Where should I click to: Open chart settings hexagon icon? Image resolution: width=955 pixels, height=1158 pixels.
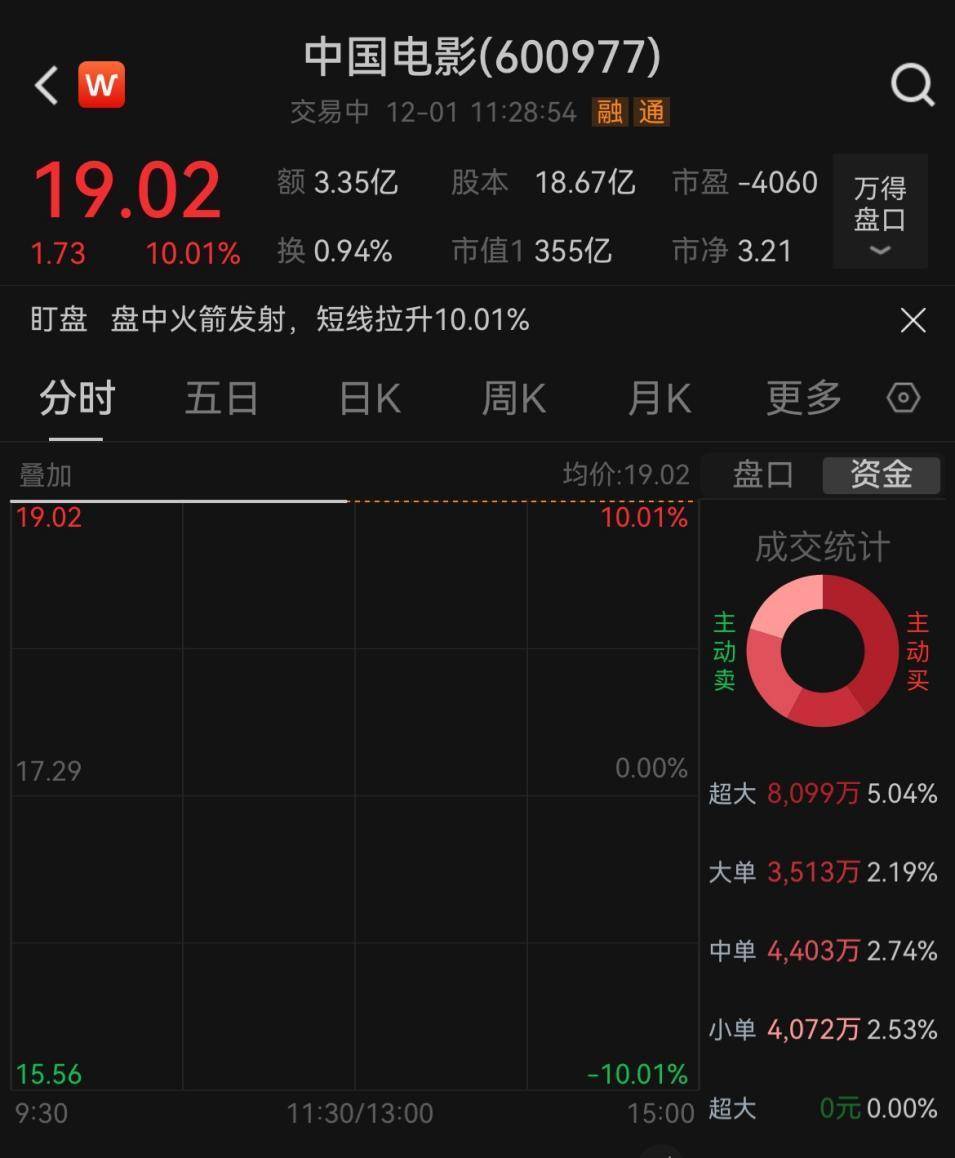pyautogui.click(x=903, y=398)
